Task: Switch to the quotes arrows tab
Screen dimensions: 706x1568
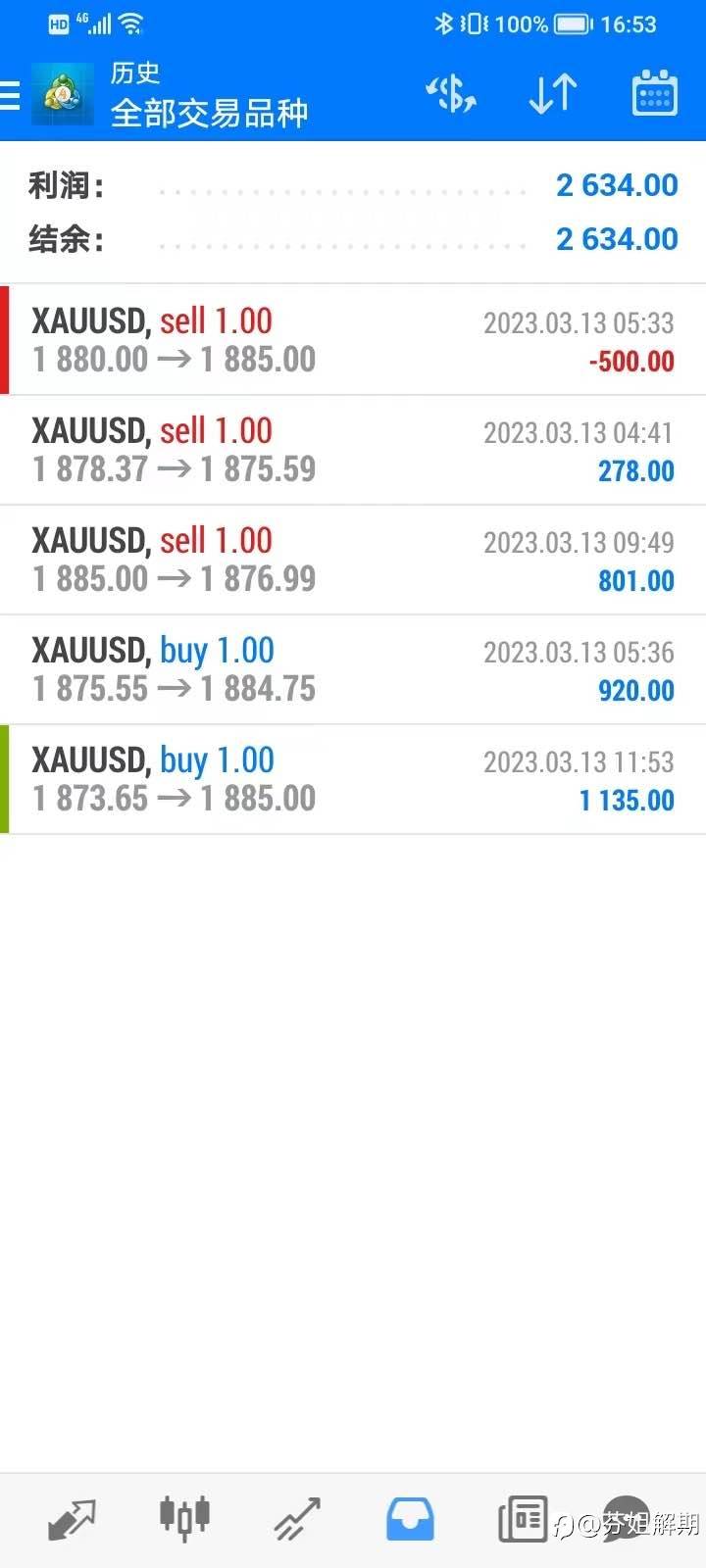Action: (72, 1520)
